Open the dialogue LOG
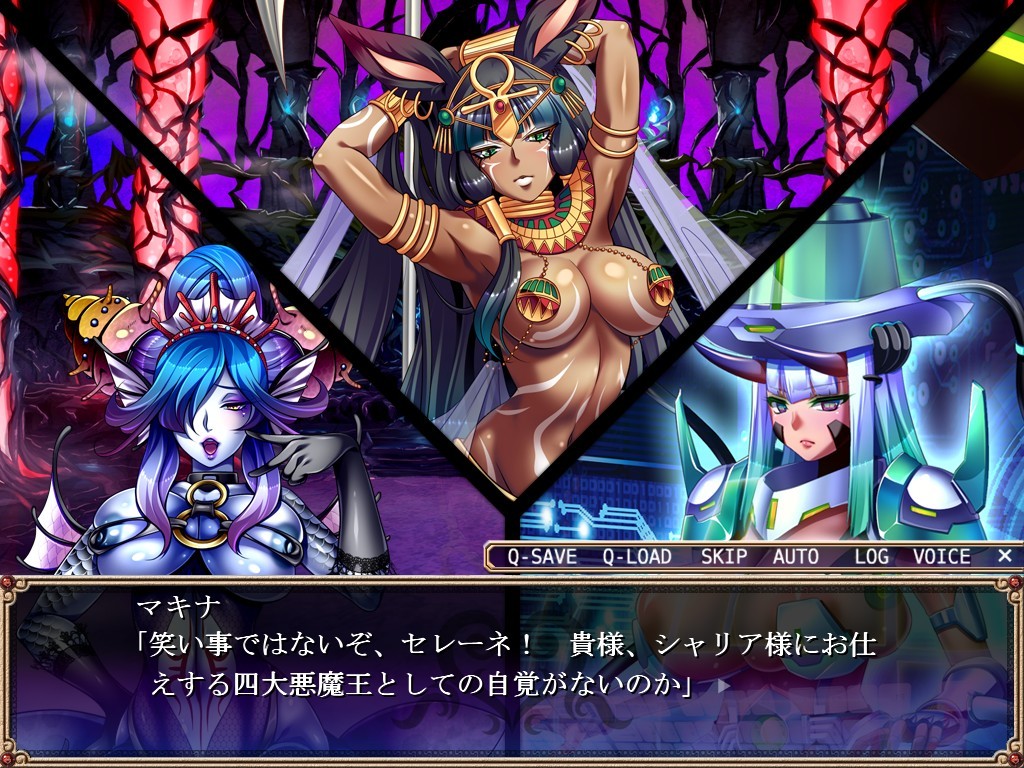The image size is (1024, 768). [x=871, y=557]
